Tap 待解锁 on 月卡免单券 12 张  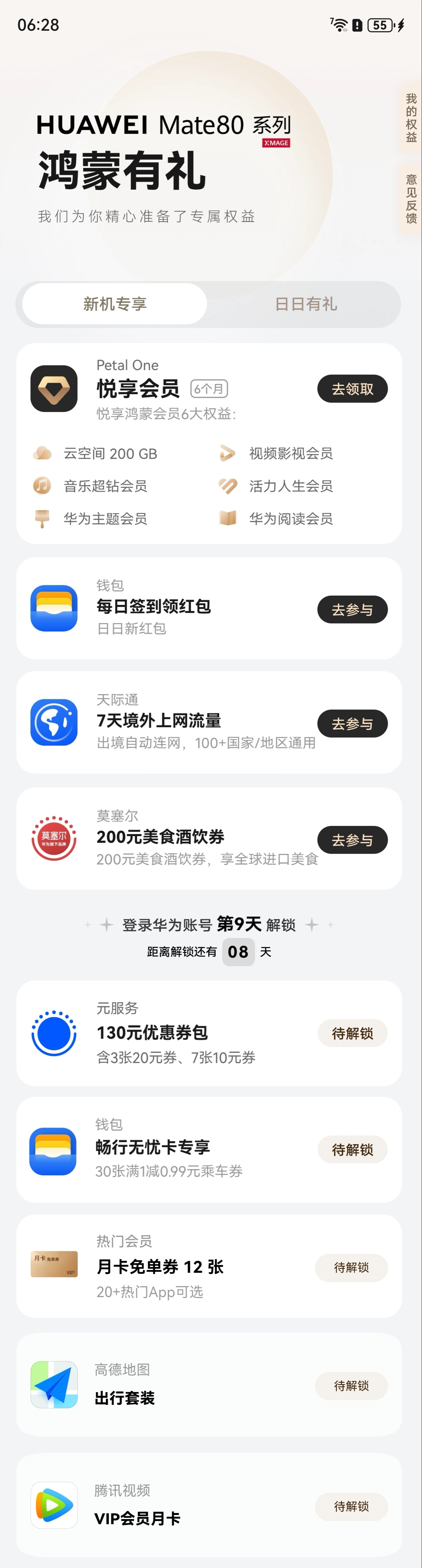[351, 1268]
